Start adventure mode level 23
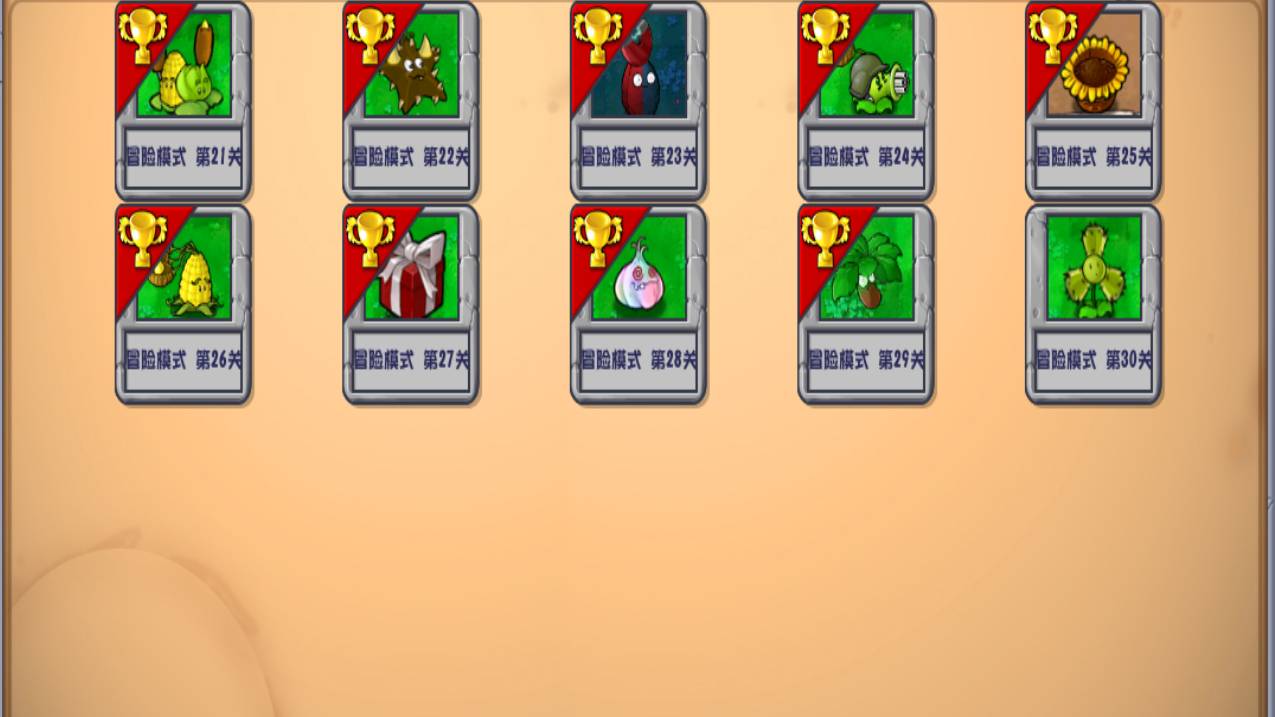Screen dimensions: 1275x717 [x=639, y=100]
